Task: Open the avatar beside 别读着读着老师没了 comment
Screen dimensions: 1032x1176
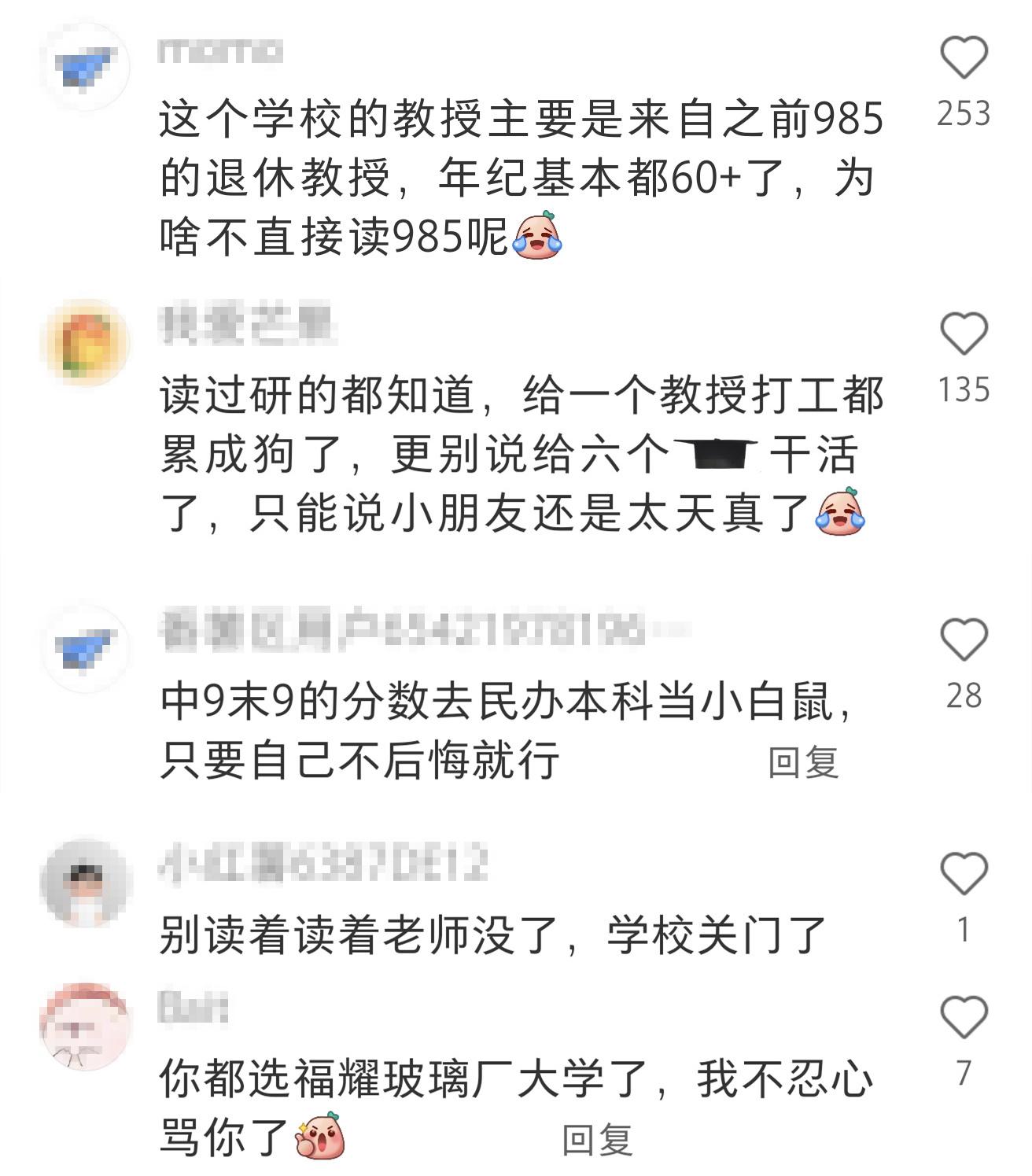Action: point(86,883)
